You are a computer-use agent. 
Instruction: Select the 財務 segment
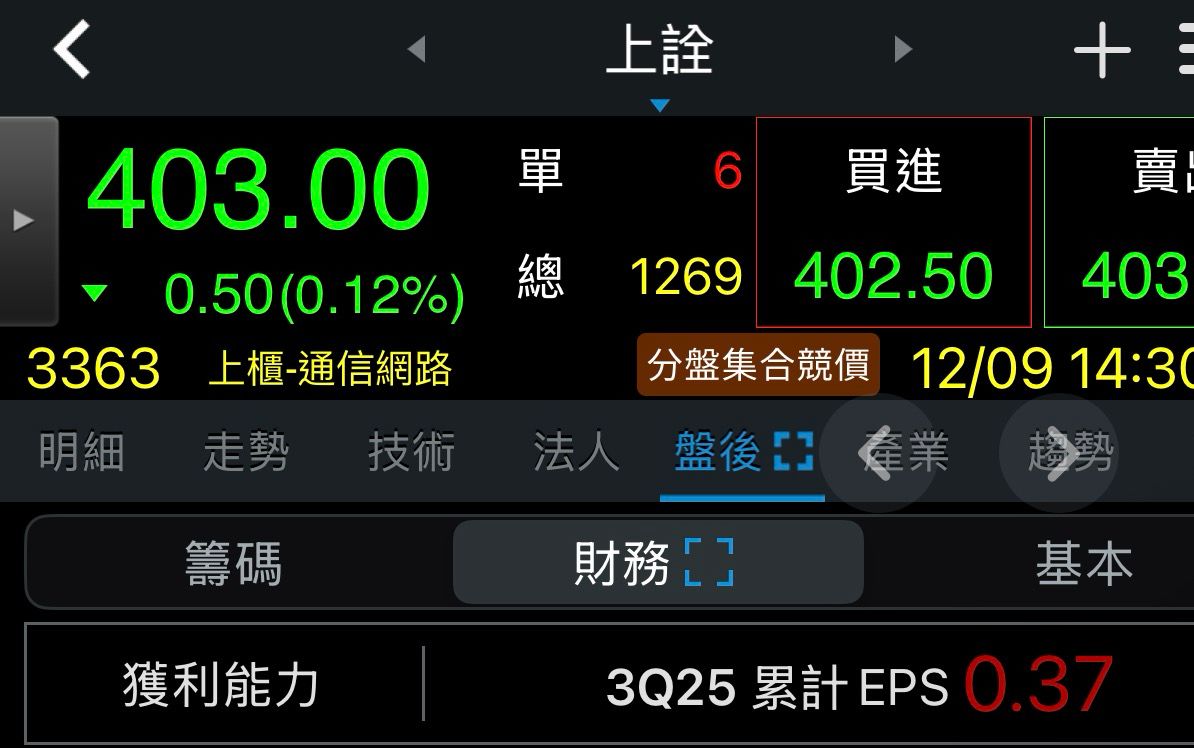[x=657, y=563]
